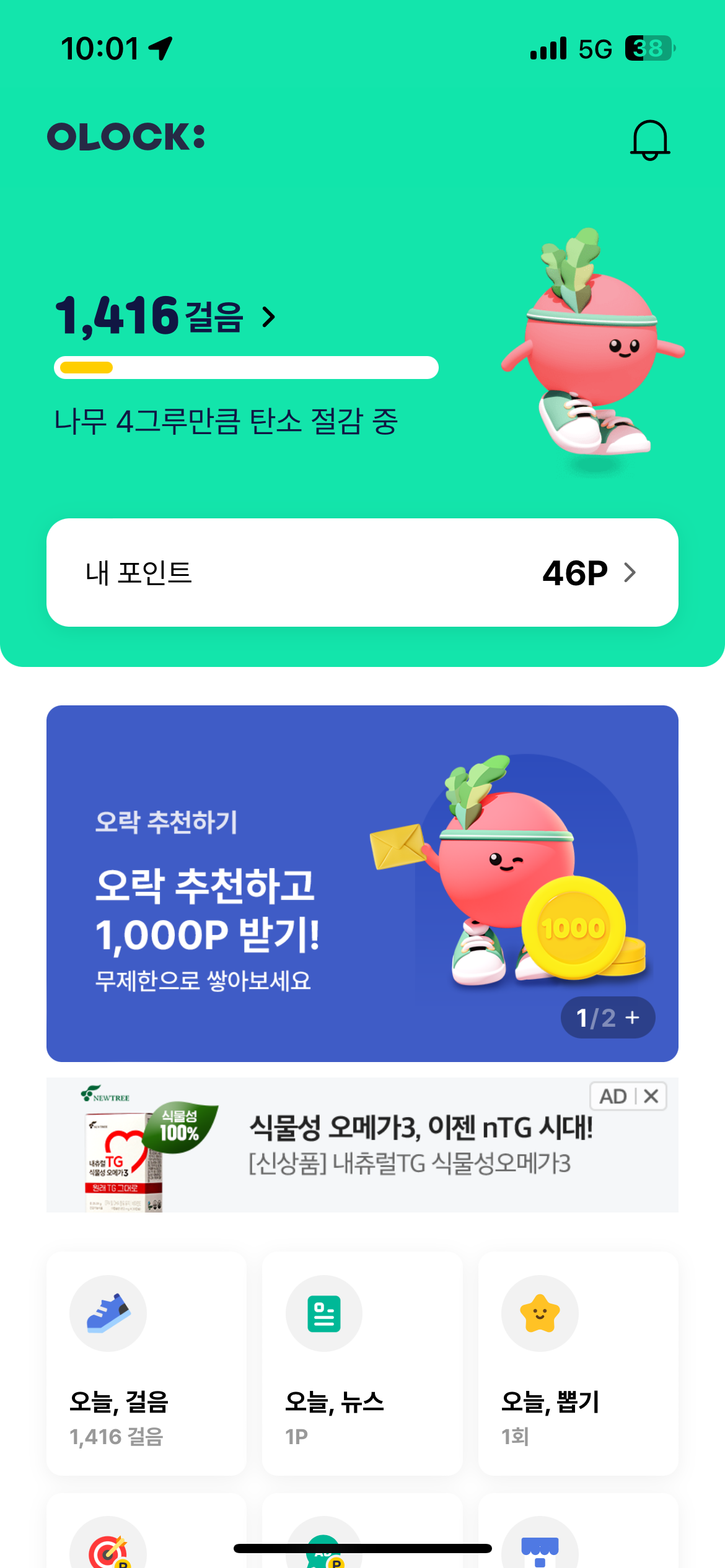Close the ad with X
This screenshot has width=725, height=1568.
651,1096
